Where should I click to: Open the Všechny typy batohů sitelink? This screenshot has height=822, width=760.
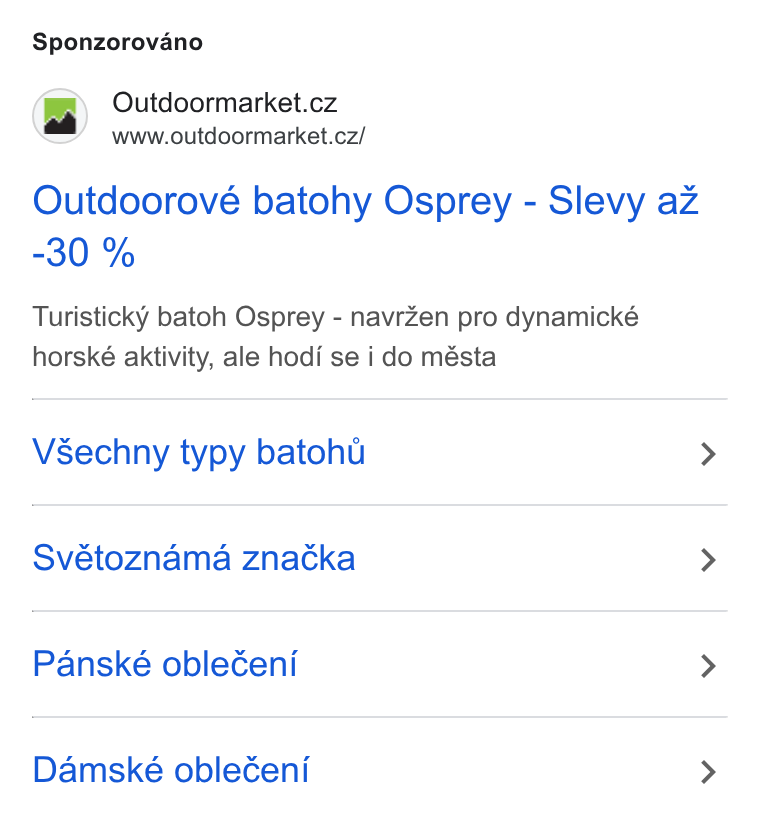(379, 452)
